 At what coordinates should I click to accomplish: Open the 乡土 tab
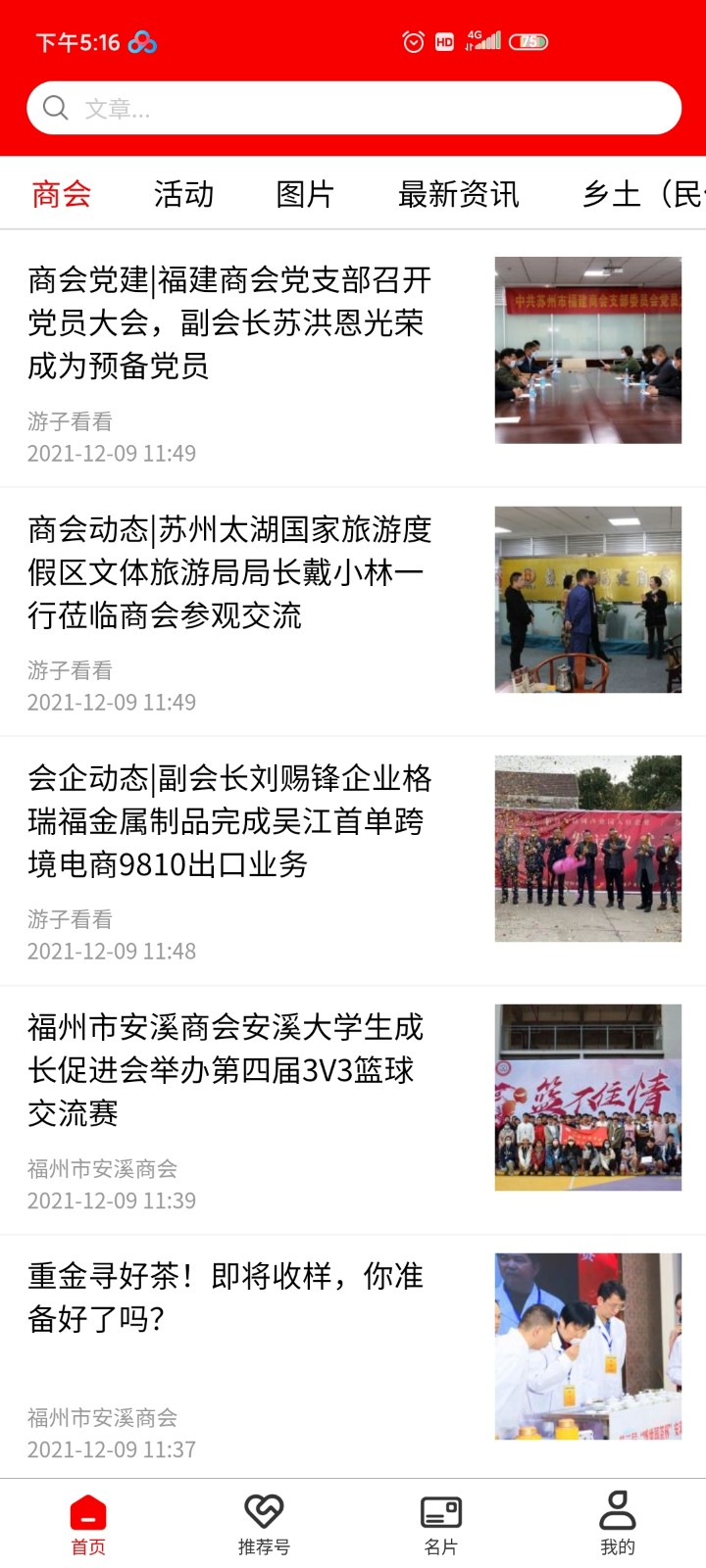642,194
